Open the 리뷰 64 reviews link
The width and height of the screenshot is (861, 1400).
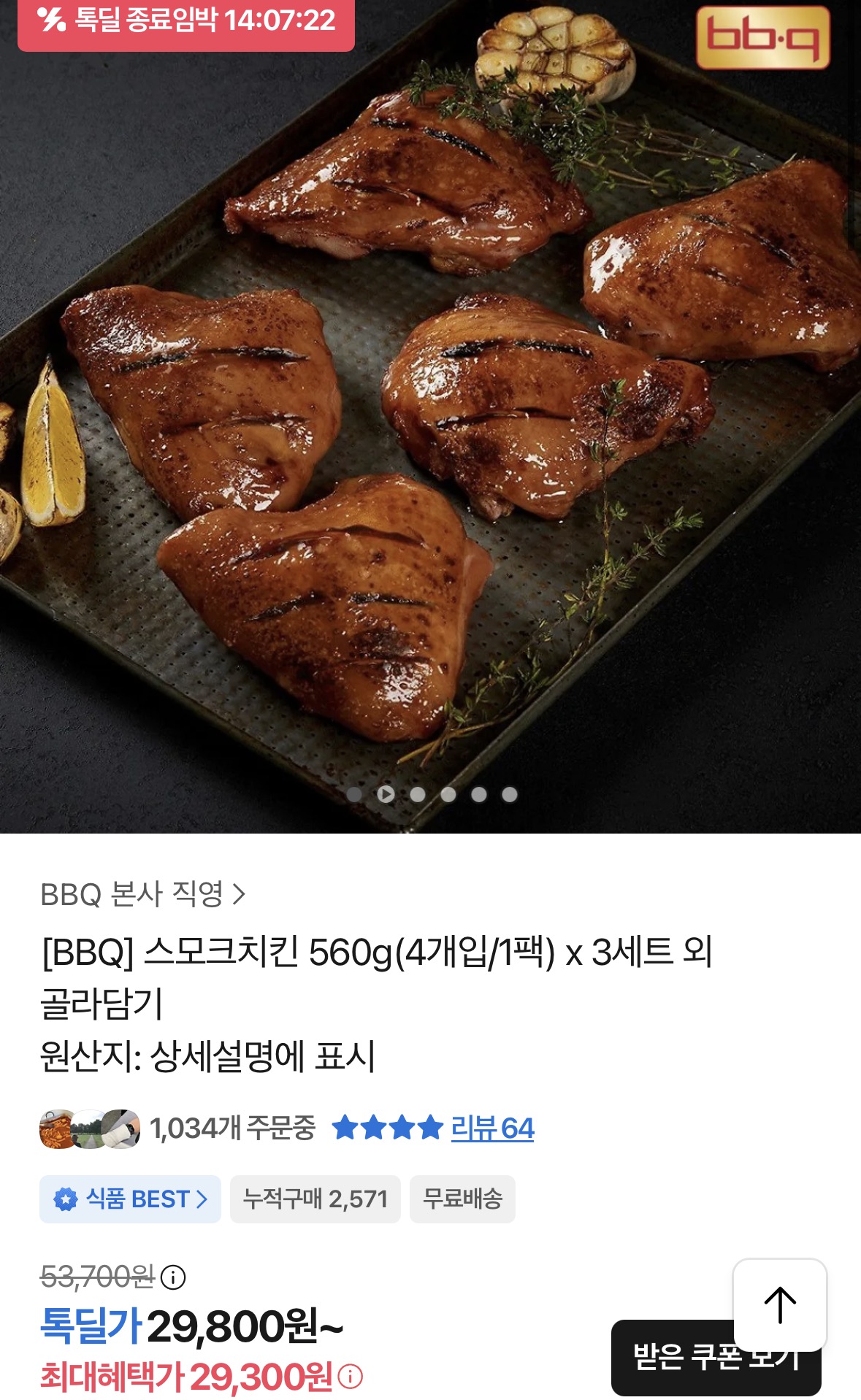[x=492, y=1128]
